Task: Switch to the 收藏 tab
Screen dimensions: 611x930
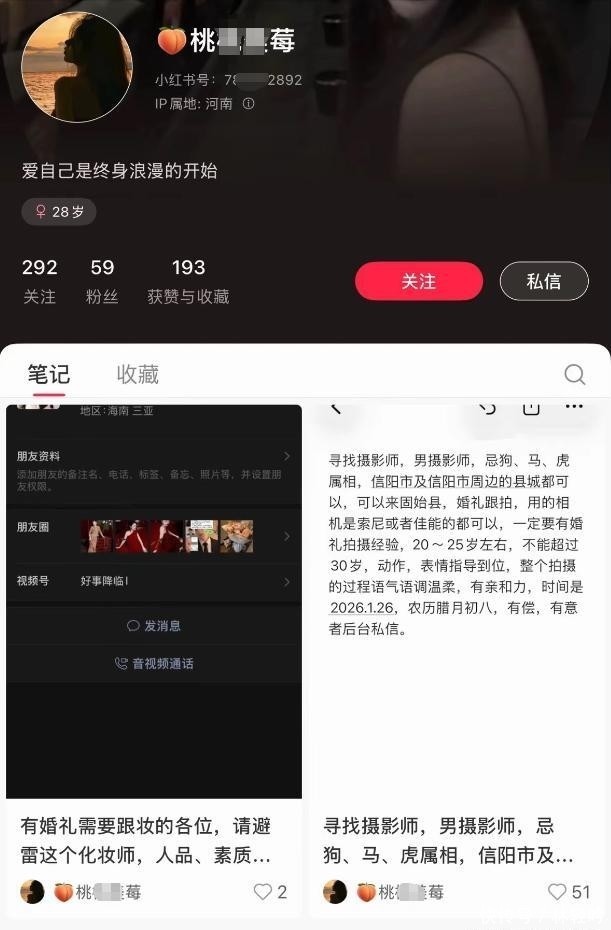Action: click(x=138, y=374)
